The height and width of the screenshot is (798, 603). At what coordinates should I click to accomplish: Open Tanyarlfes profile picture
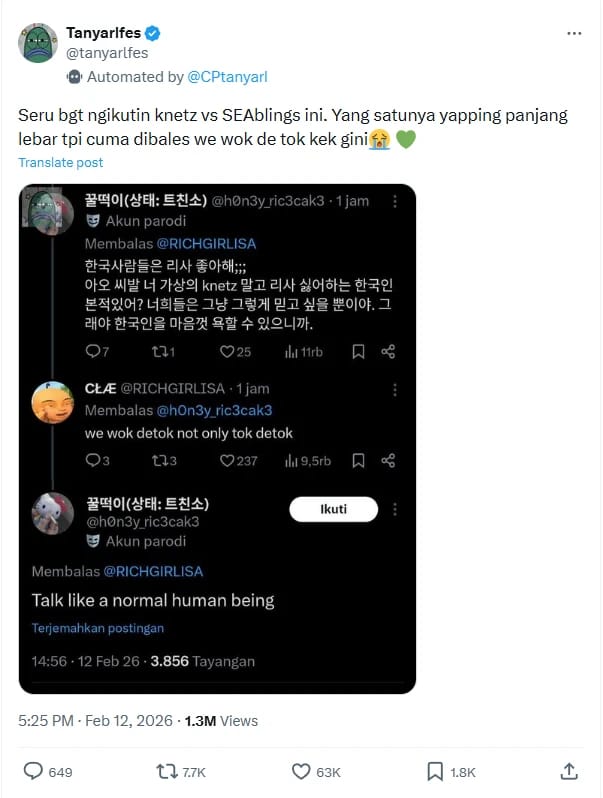[x=37, y=43]
